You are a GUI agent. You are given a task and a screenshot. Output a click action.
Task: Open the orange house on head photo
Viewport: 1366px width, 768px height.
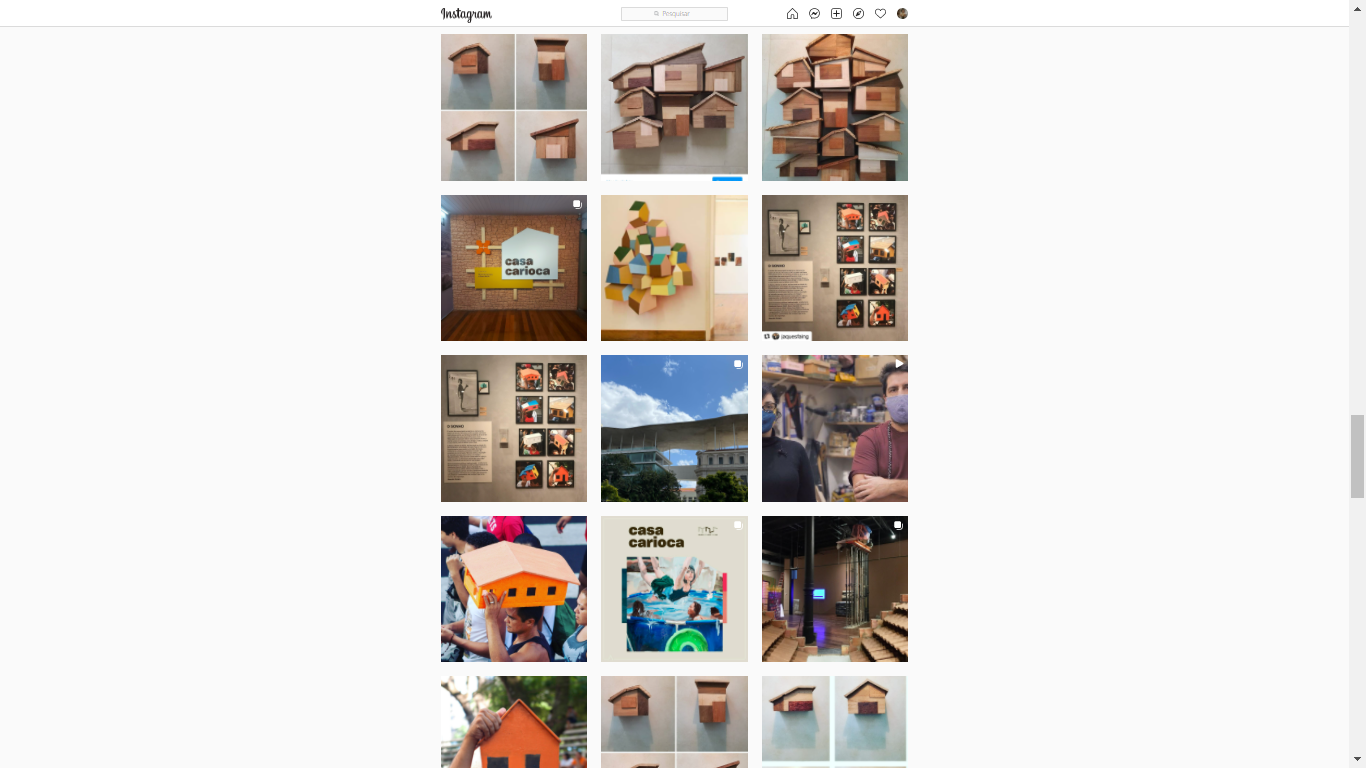coord(513,588)
